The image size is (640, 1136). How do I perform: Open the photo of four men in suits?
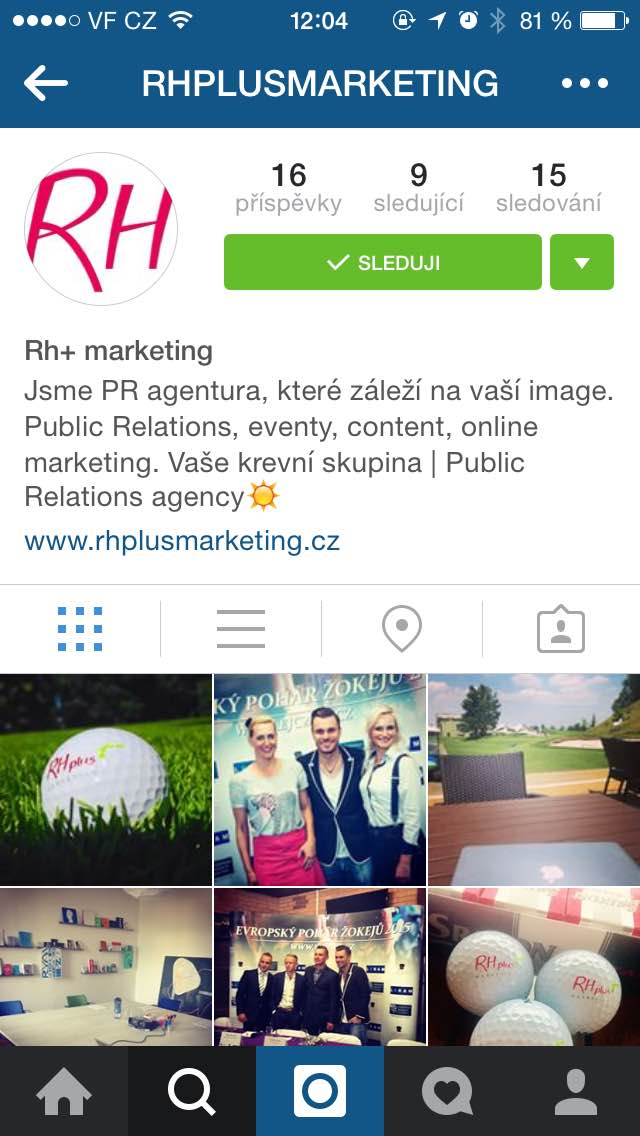coord(320,966)
